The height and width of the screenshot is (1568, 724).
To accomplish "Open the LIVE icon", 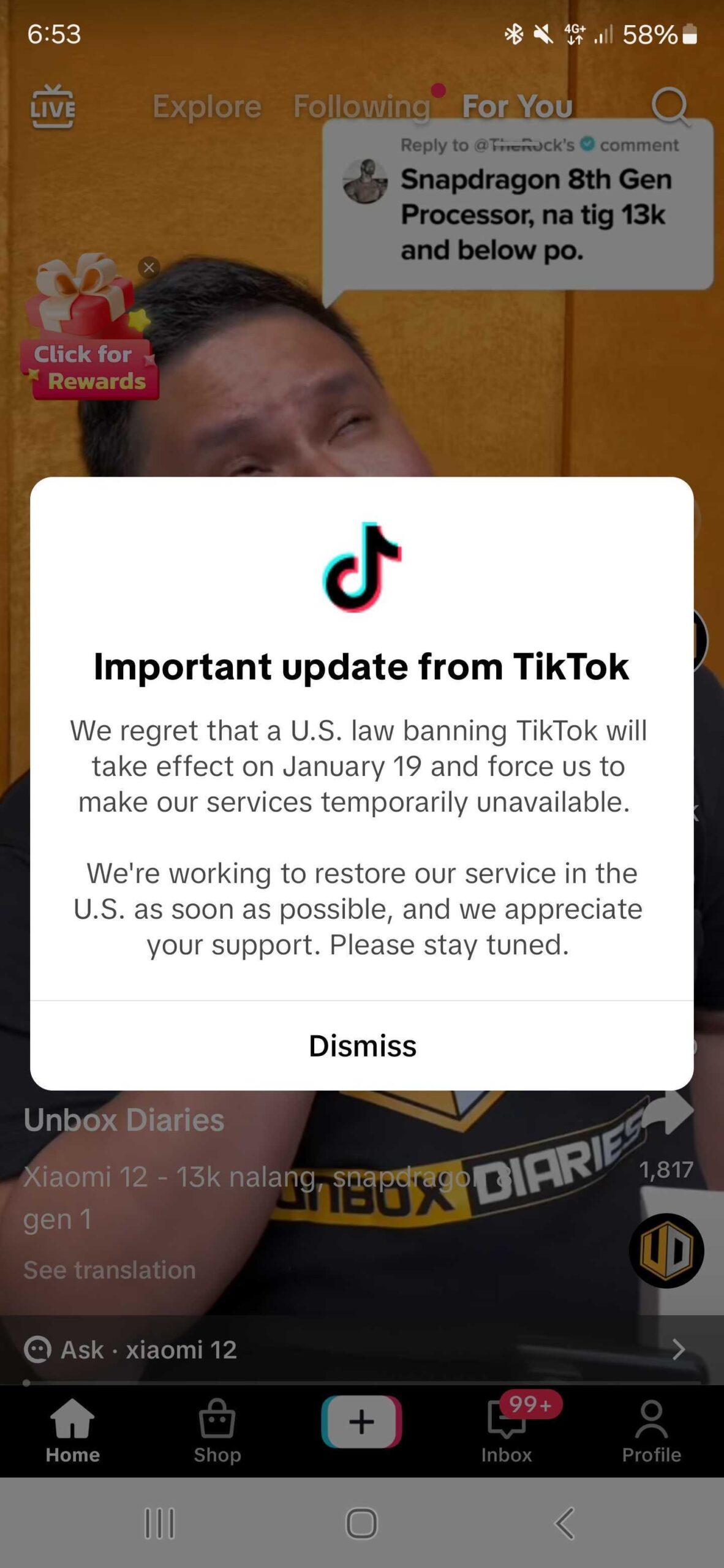I will [53, 107].
